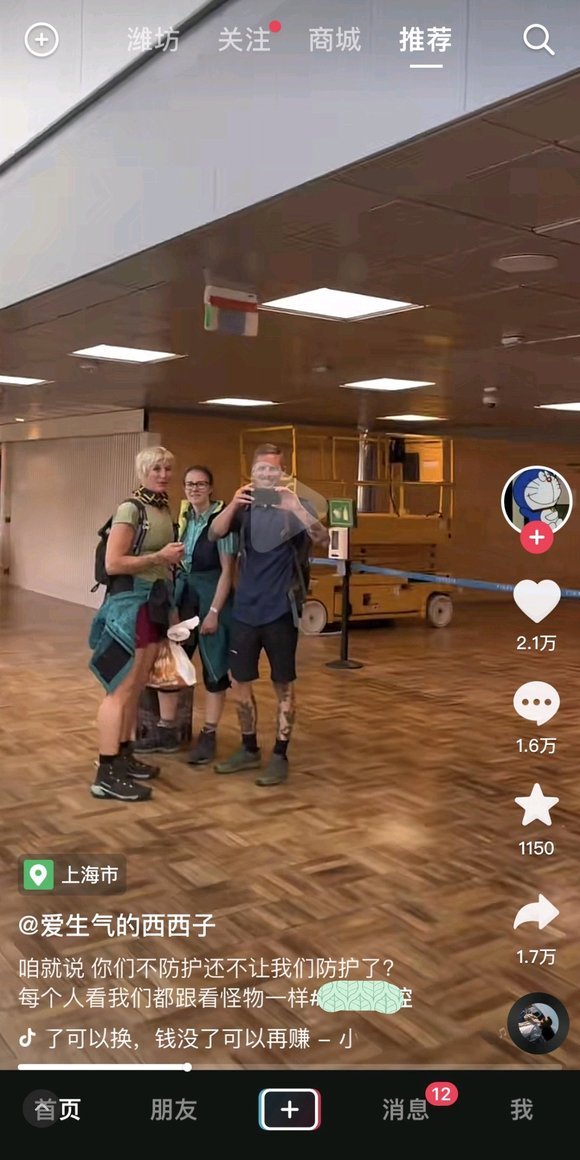Image resolution: width=580 pixels, height=1160 pixels.
Task: Open the spinning music disc
Action: point(538,1024)
